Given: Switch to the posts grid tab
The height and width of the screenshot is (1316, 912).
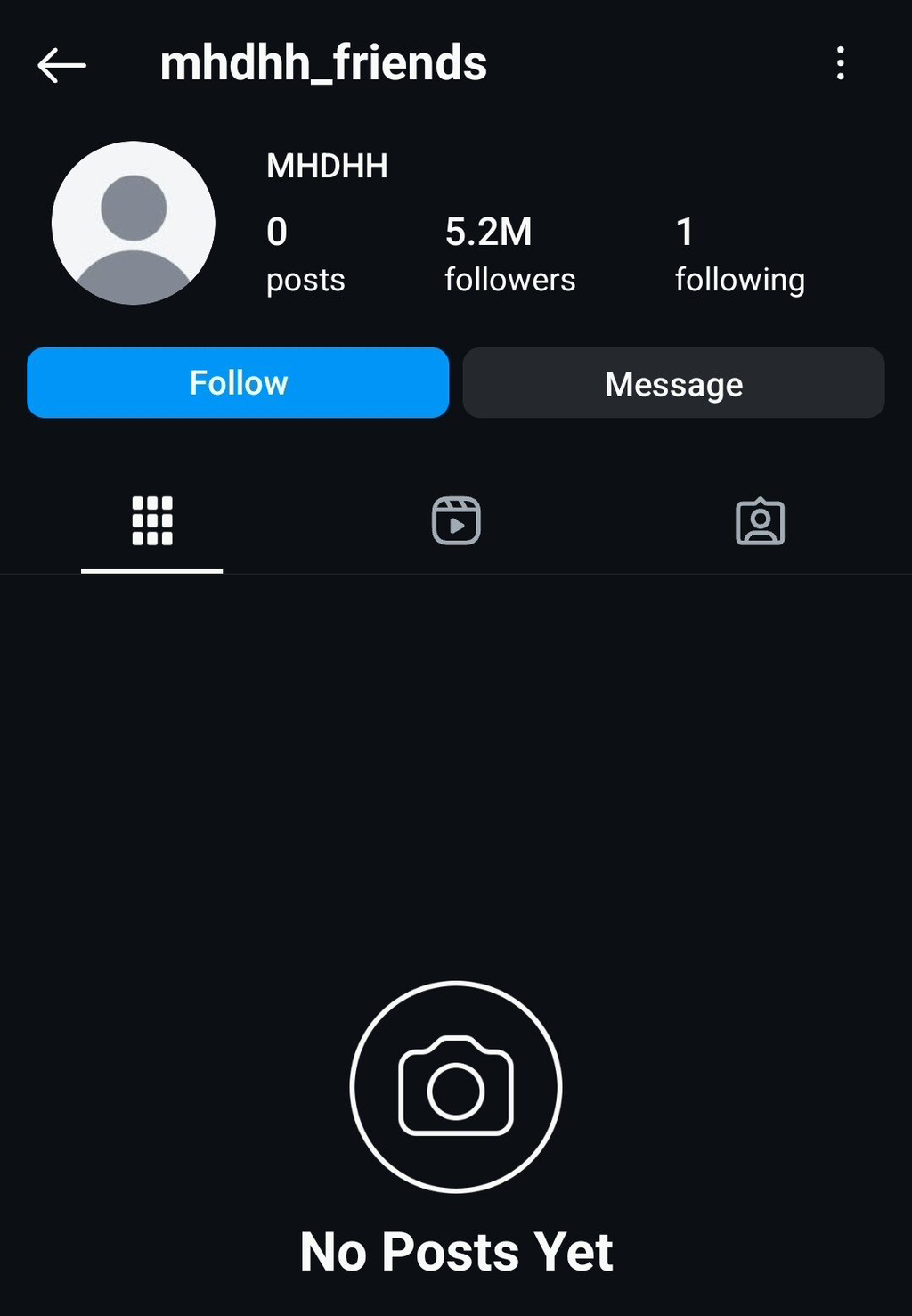Looking at the screenshot, I should click(152, 521).
